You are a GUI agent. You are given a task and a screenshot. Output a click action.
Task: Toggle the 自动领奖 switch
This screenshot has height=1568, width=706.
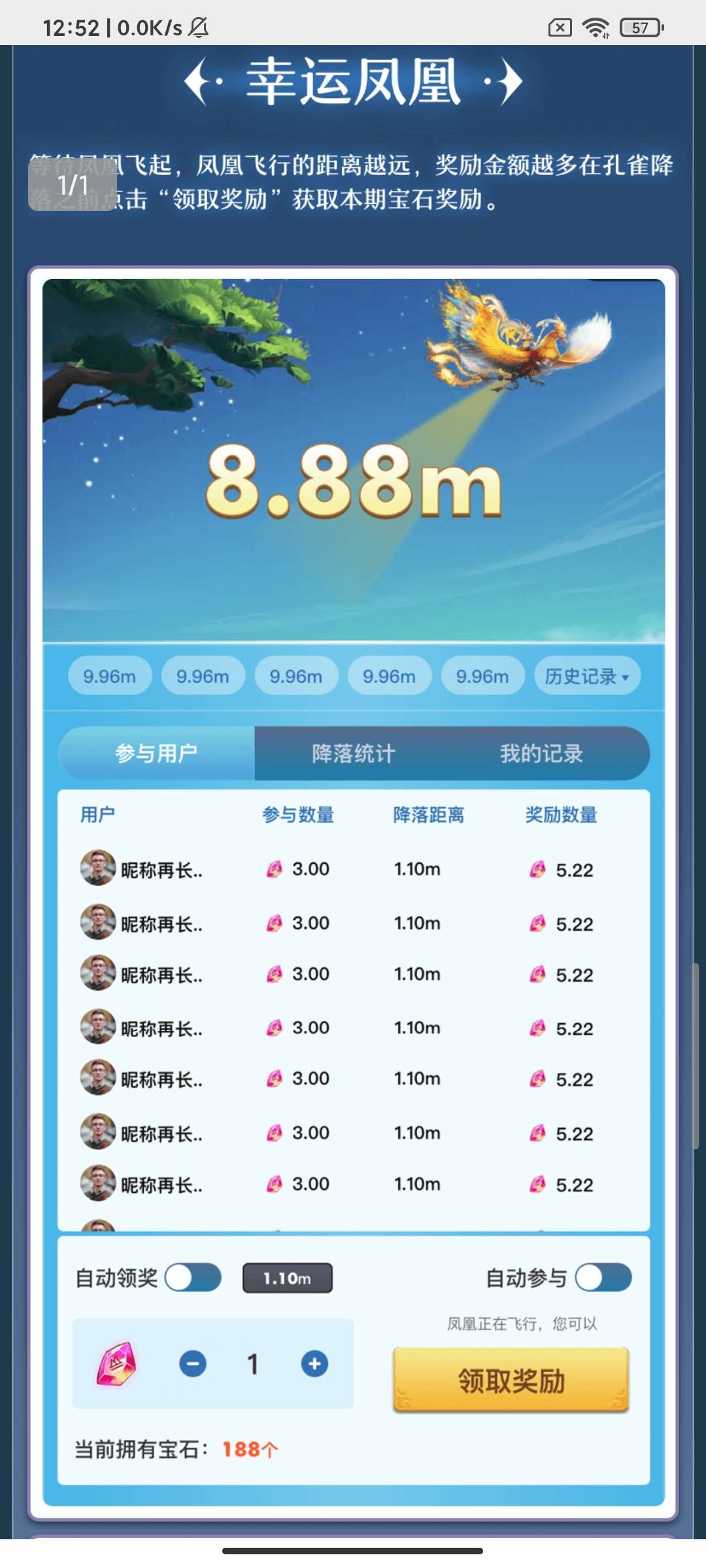pyautogui.click(x=193, y=1277)
